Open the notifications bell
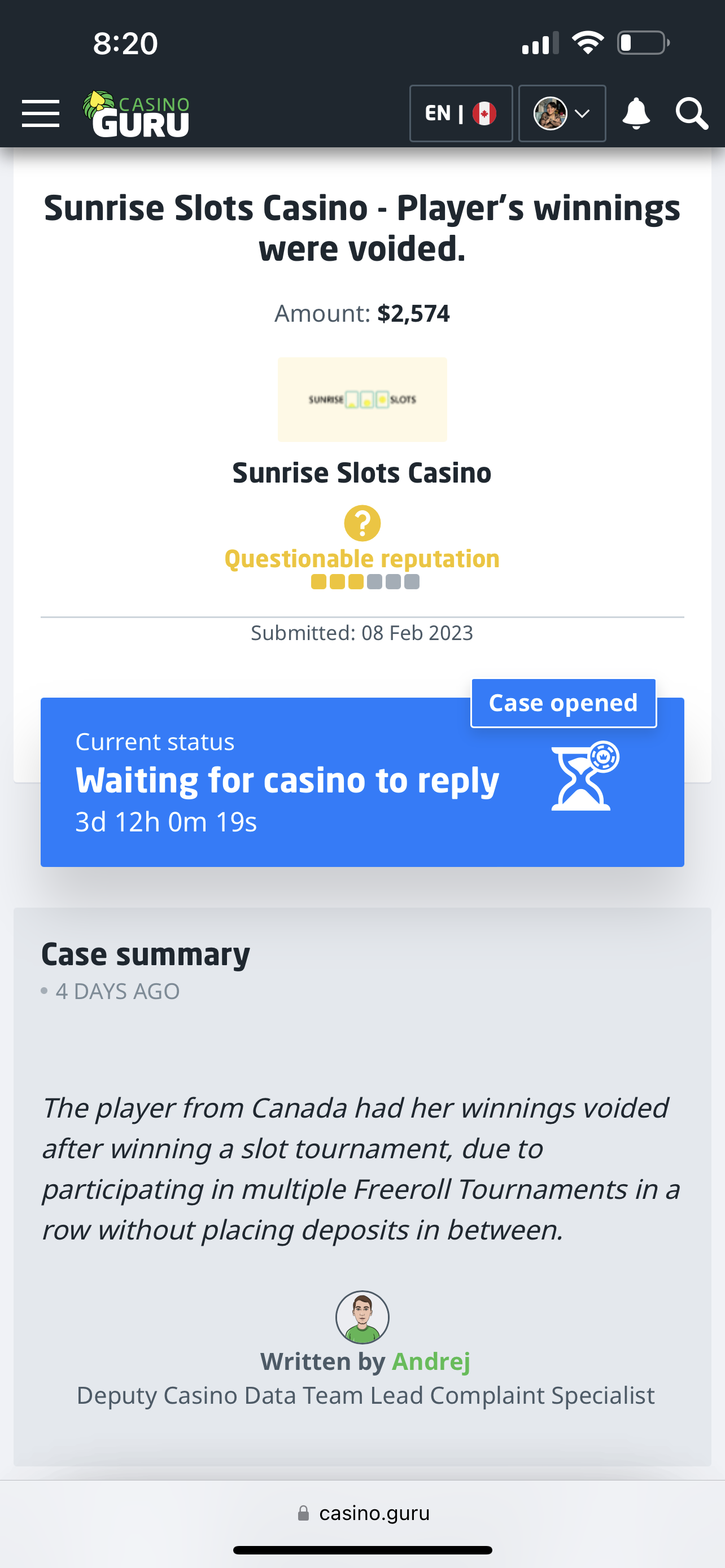725x1568 pixels. (636, 114)
